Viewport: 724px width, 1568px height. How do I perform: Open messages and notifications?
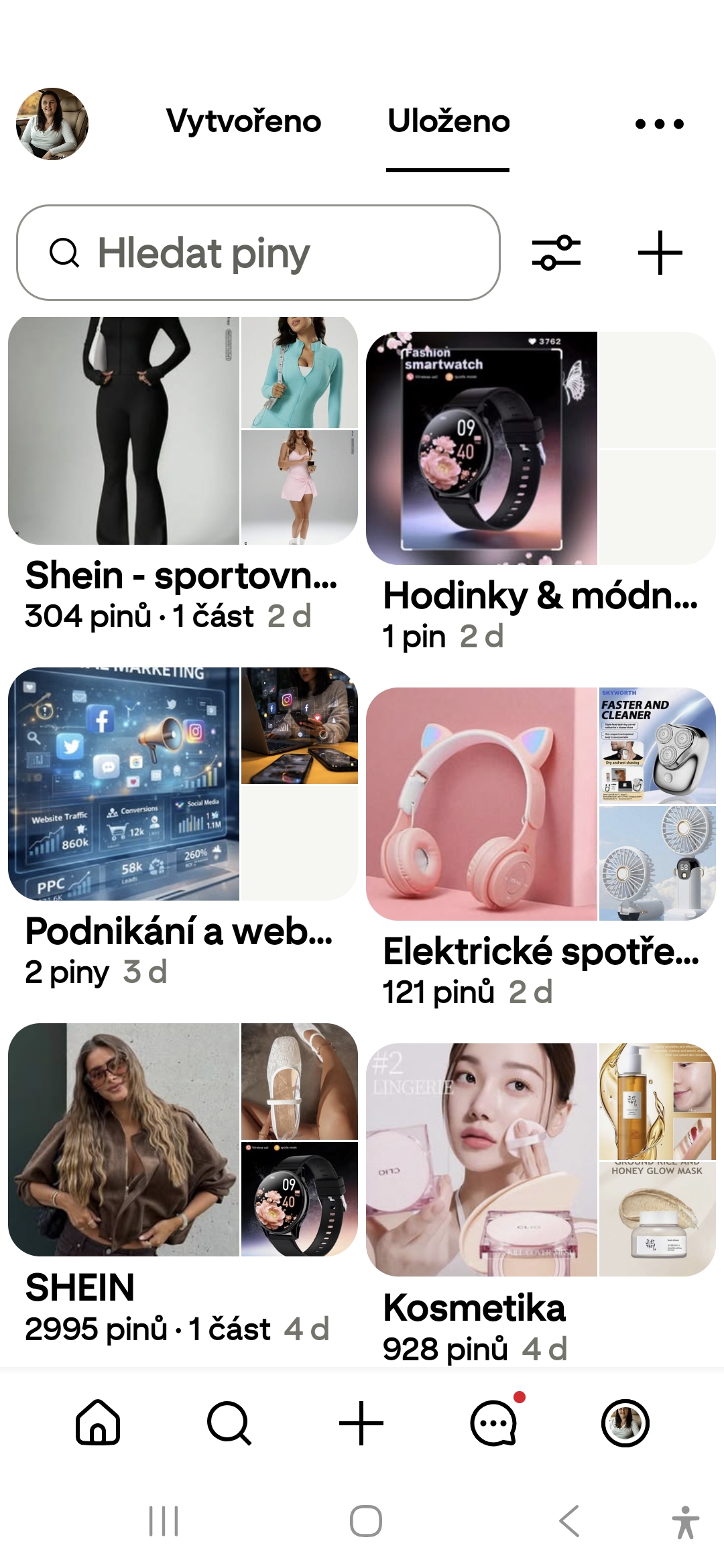coord(494,1422)
